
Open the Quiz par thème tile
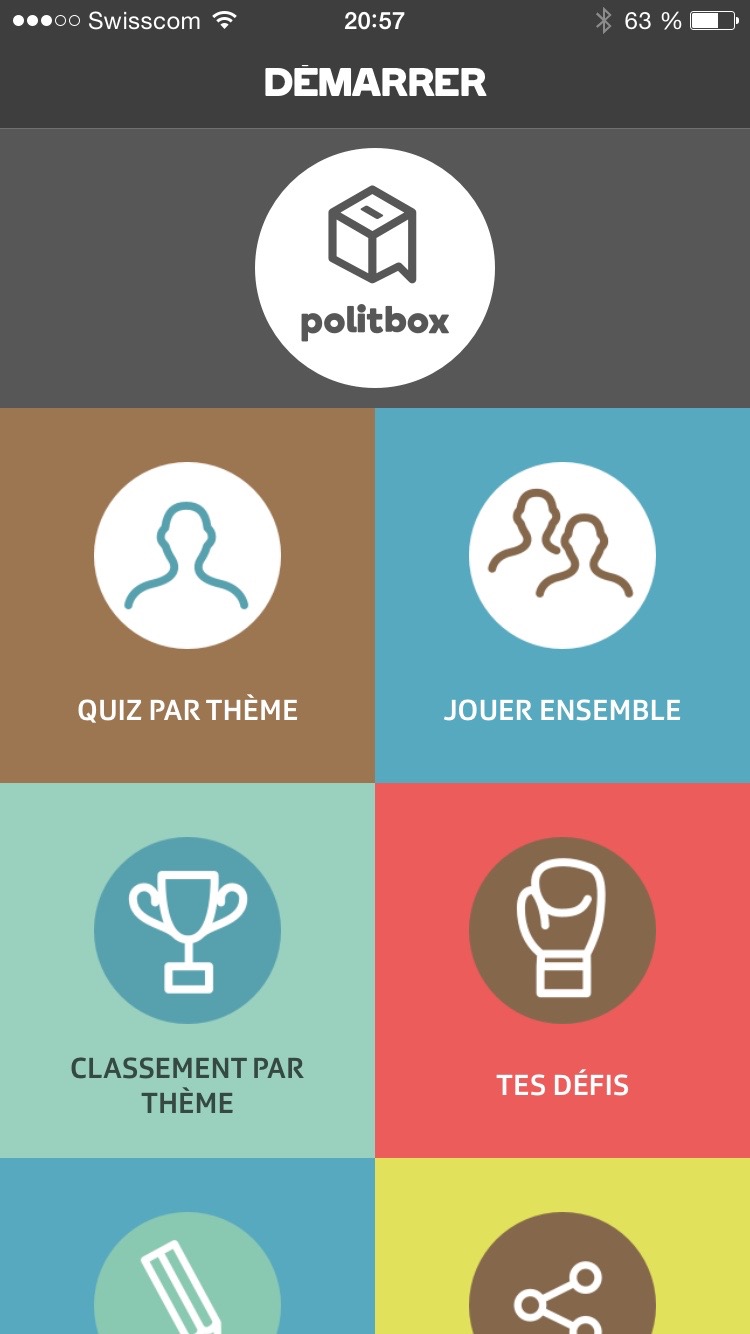tap(187, 595)
